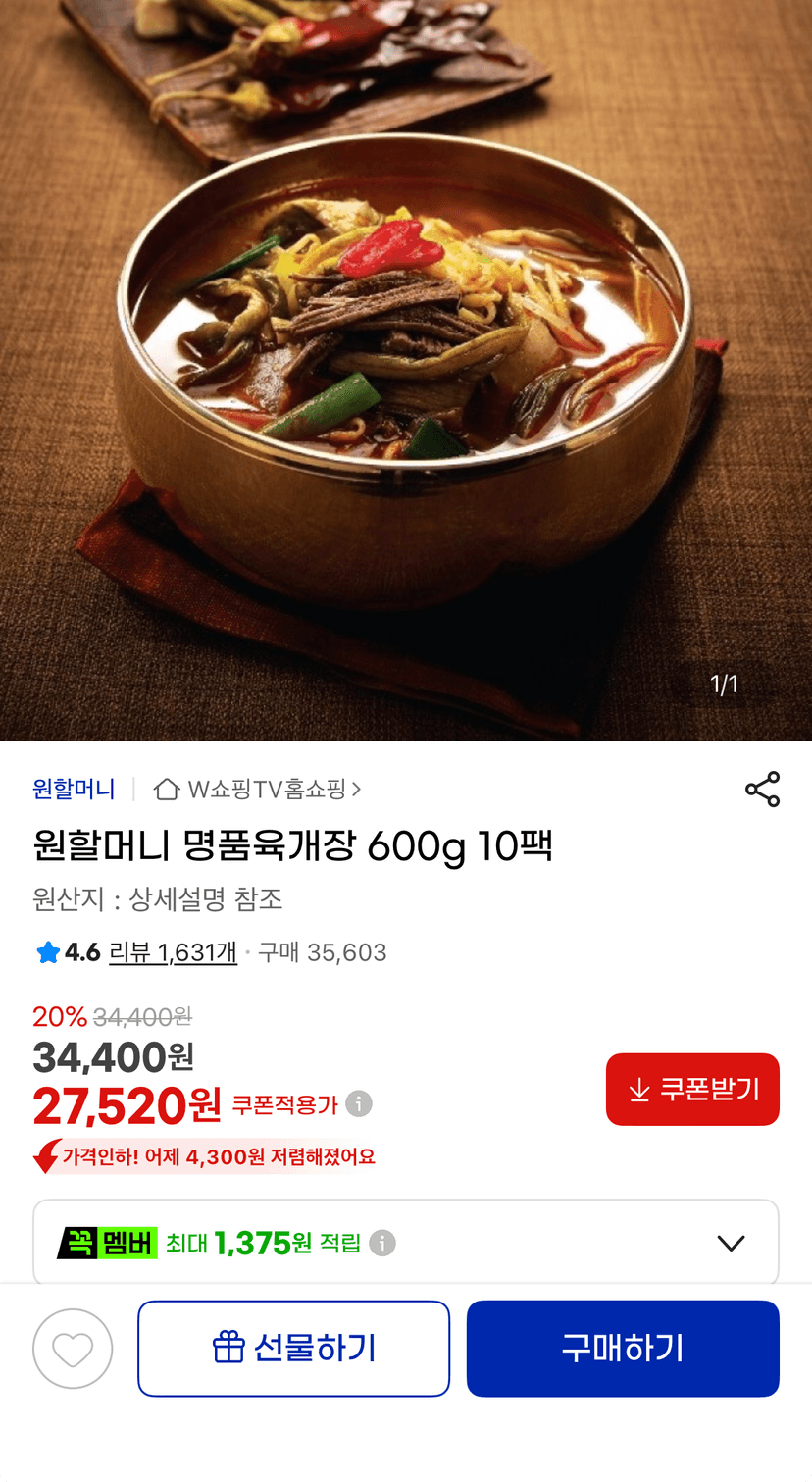
Task: Tap 구매하기 to buy now
Action: 623,1349
